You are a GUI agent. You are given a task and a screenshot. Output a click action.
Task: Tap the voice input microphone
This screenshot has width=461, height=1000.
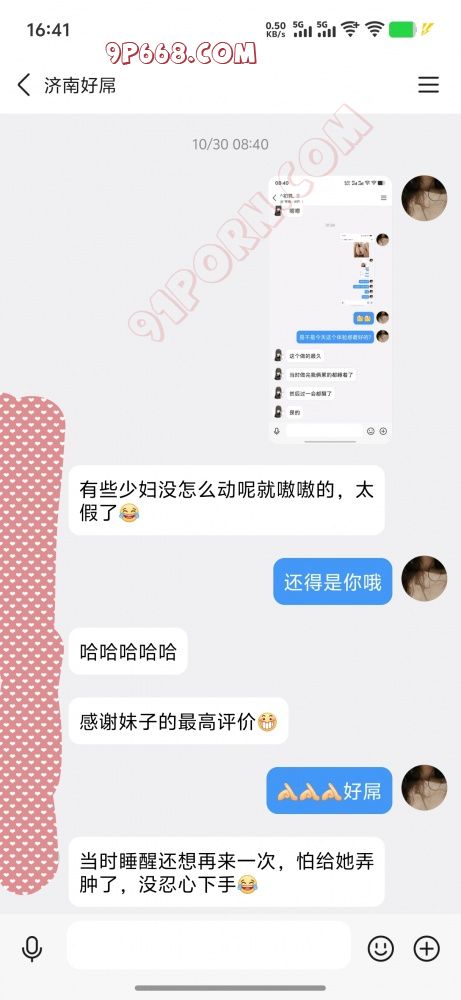[31, 950]
